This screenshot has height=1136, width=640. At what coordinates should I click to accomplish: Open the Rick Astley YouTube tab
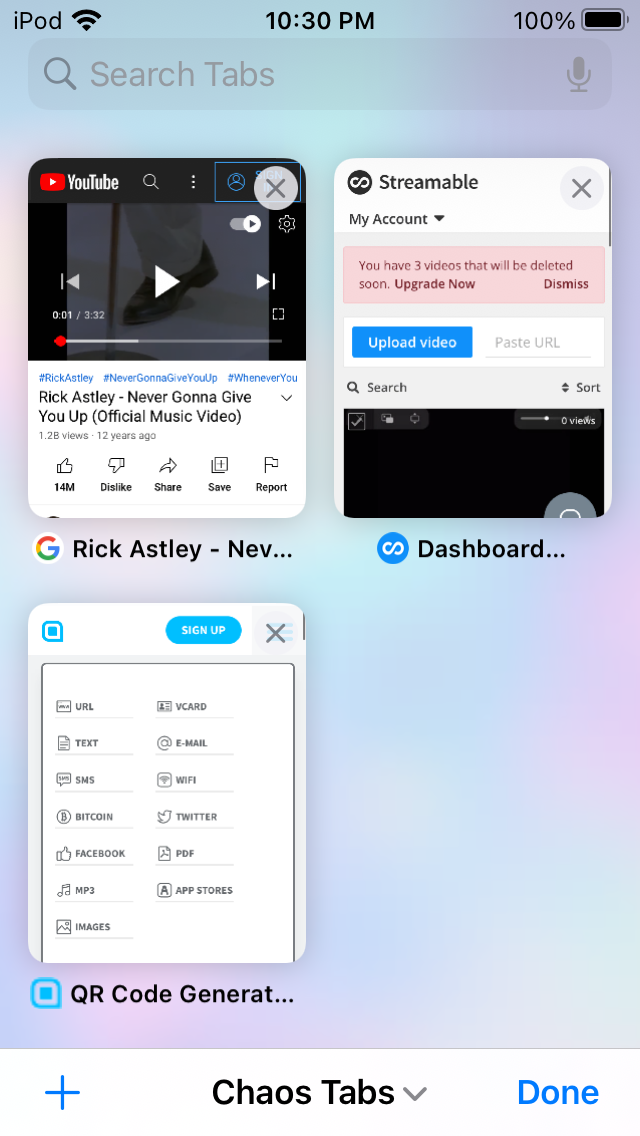point(167,338)
